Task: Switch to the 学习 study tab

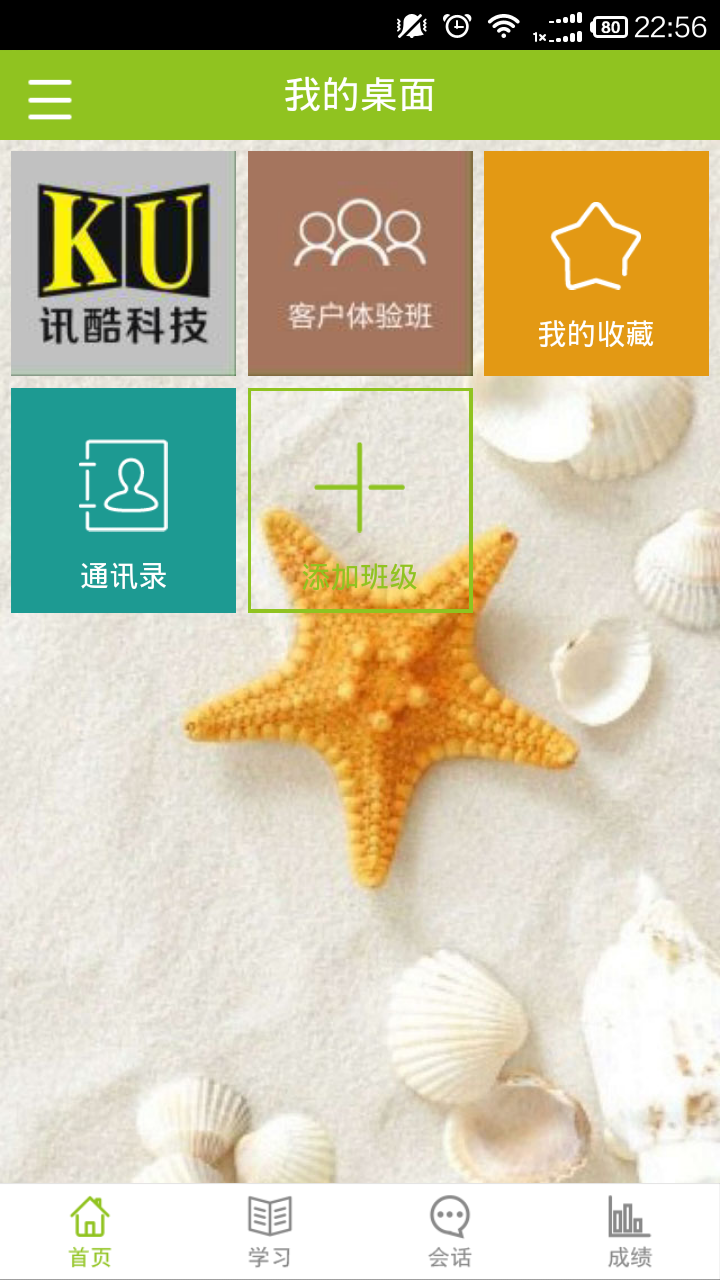Action: point(270,1232)
